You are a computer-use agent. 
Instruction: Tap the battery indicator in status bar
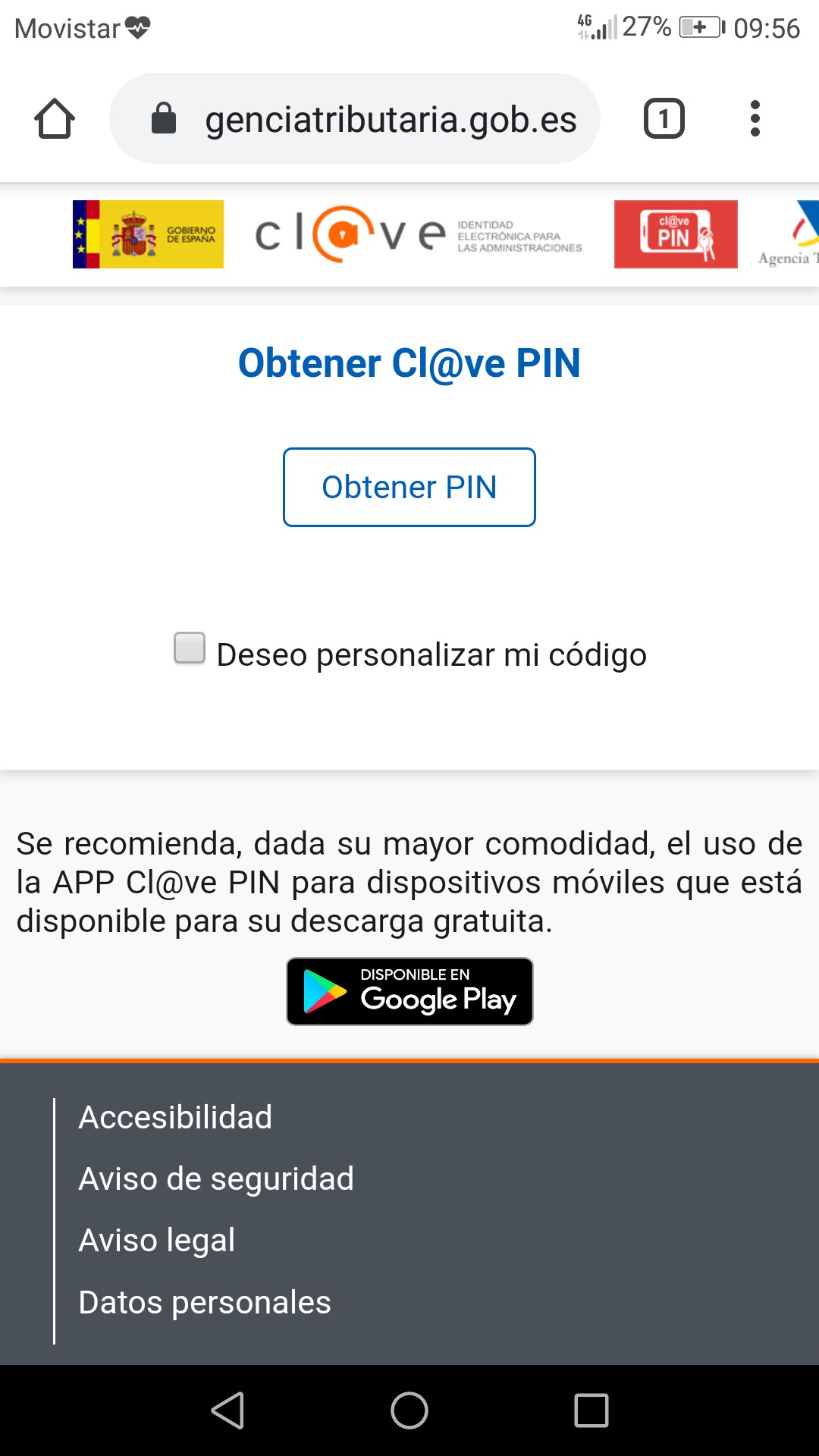pyautogui.click(x=701, y=25)
